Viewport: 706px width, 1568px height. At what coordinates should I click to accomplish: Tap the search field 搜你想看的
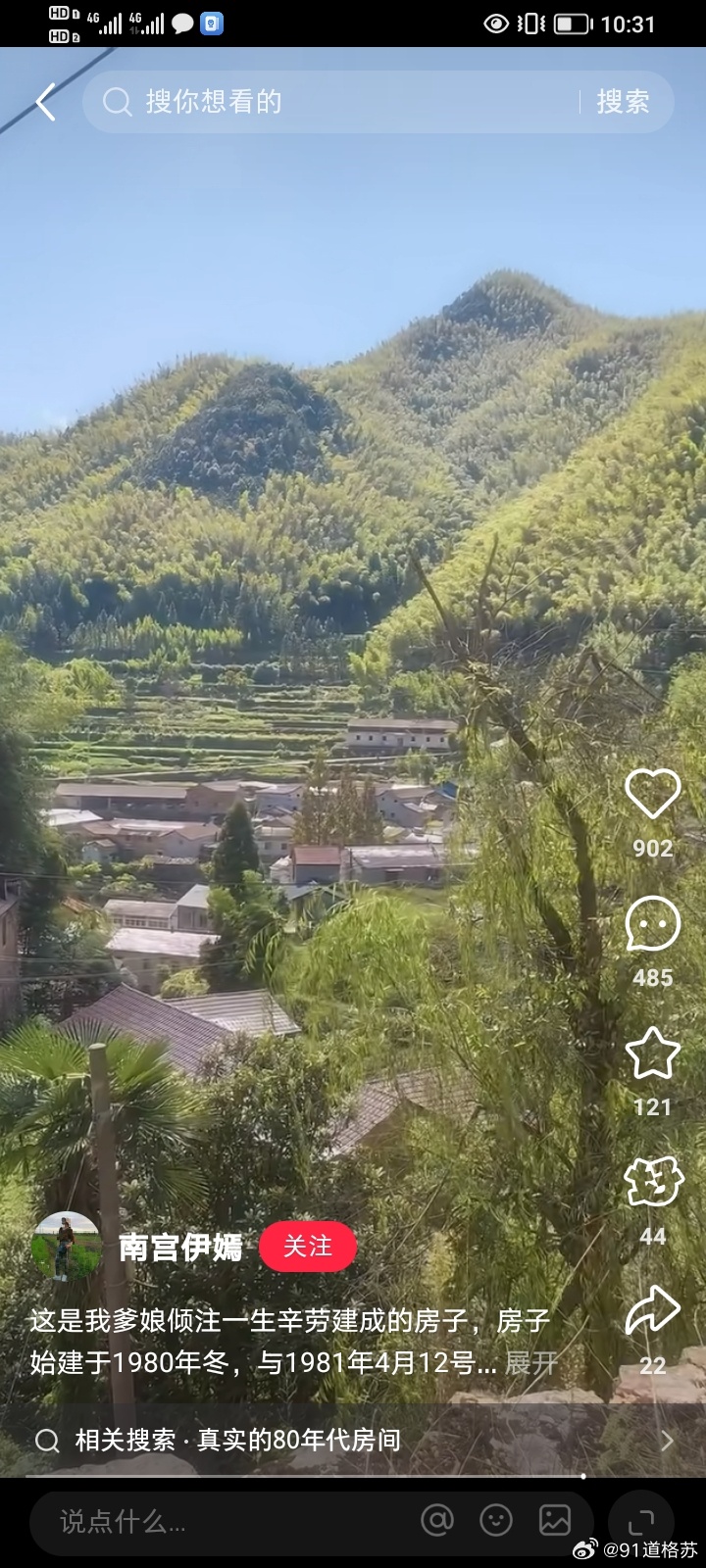pos(333,102)
